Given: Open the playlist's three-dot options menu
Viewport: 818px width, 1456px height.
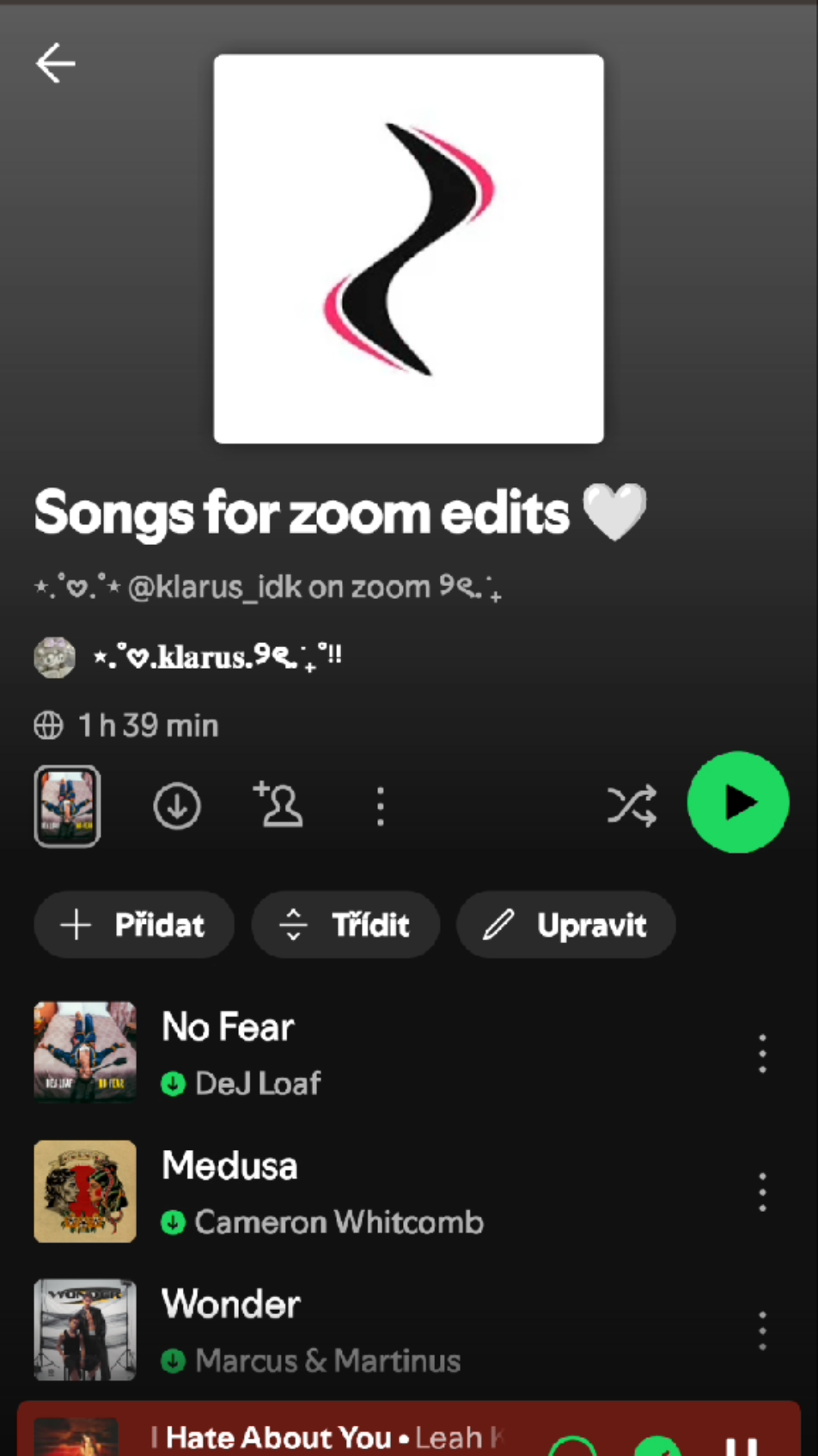Looking at the screenshot, I should coord(381,806).
